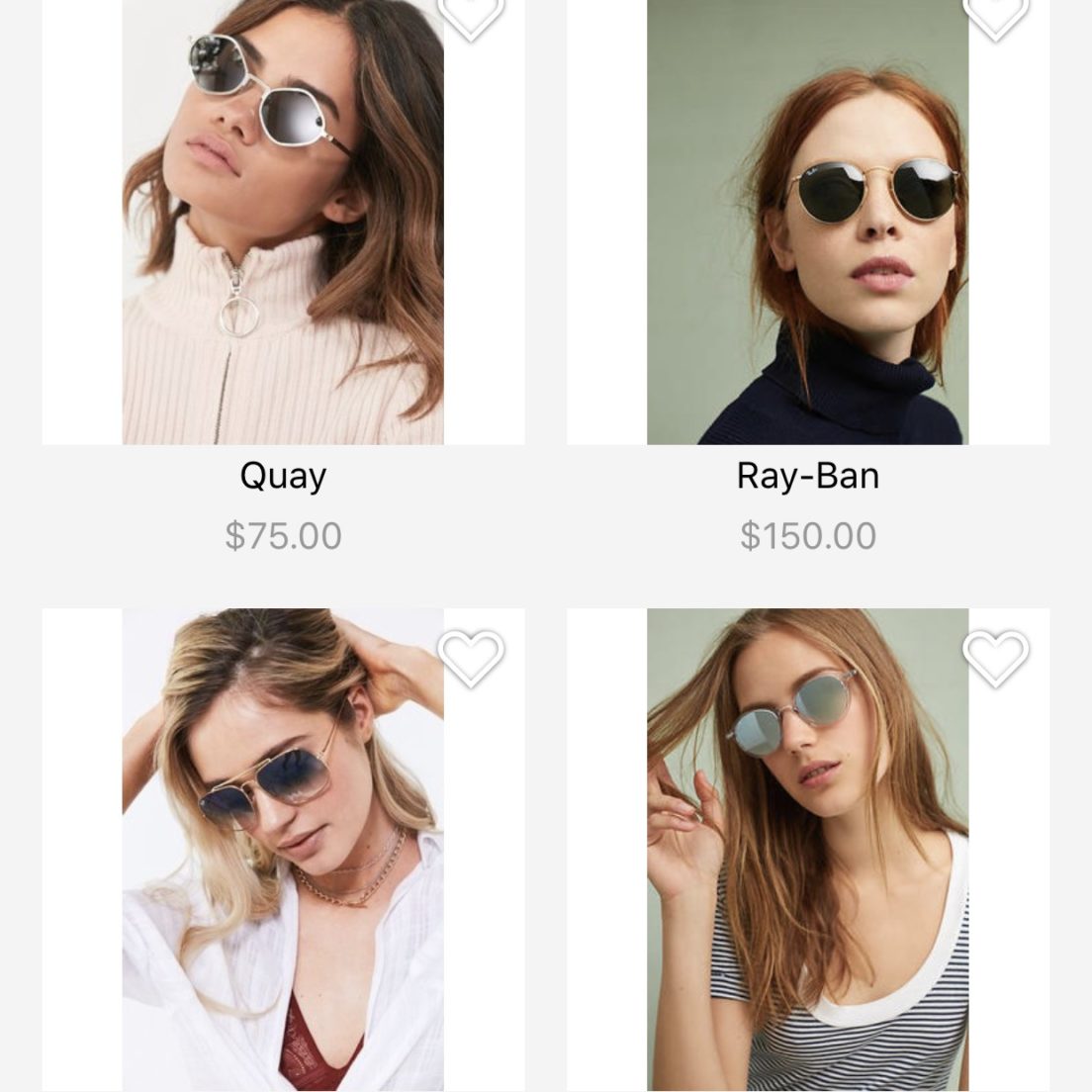
Task: Favorite the Ray-Ban sunglasses with the heart
Action: click(x=995, y=14)
